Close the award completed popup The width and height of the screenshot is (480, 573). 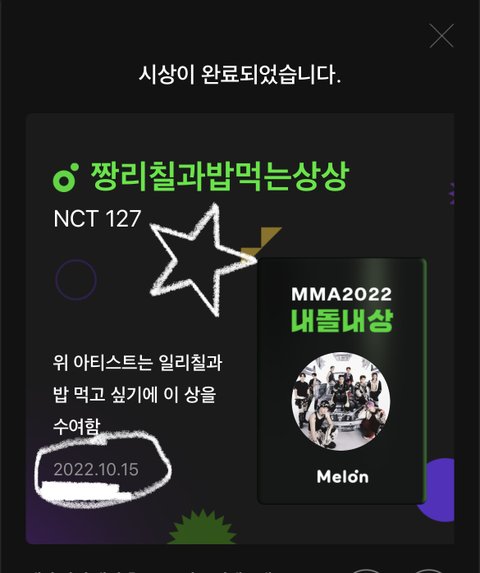pos(441,36)
